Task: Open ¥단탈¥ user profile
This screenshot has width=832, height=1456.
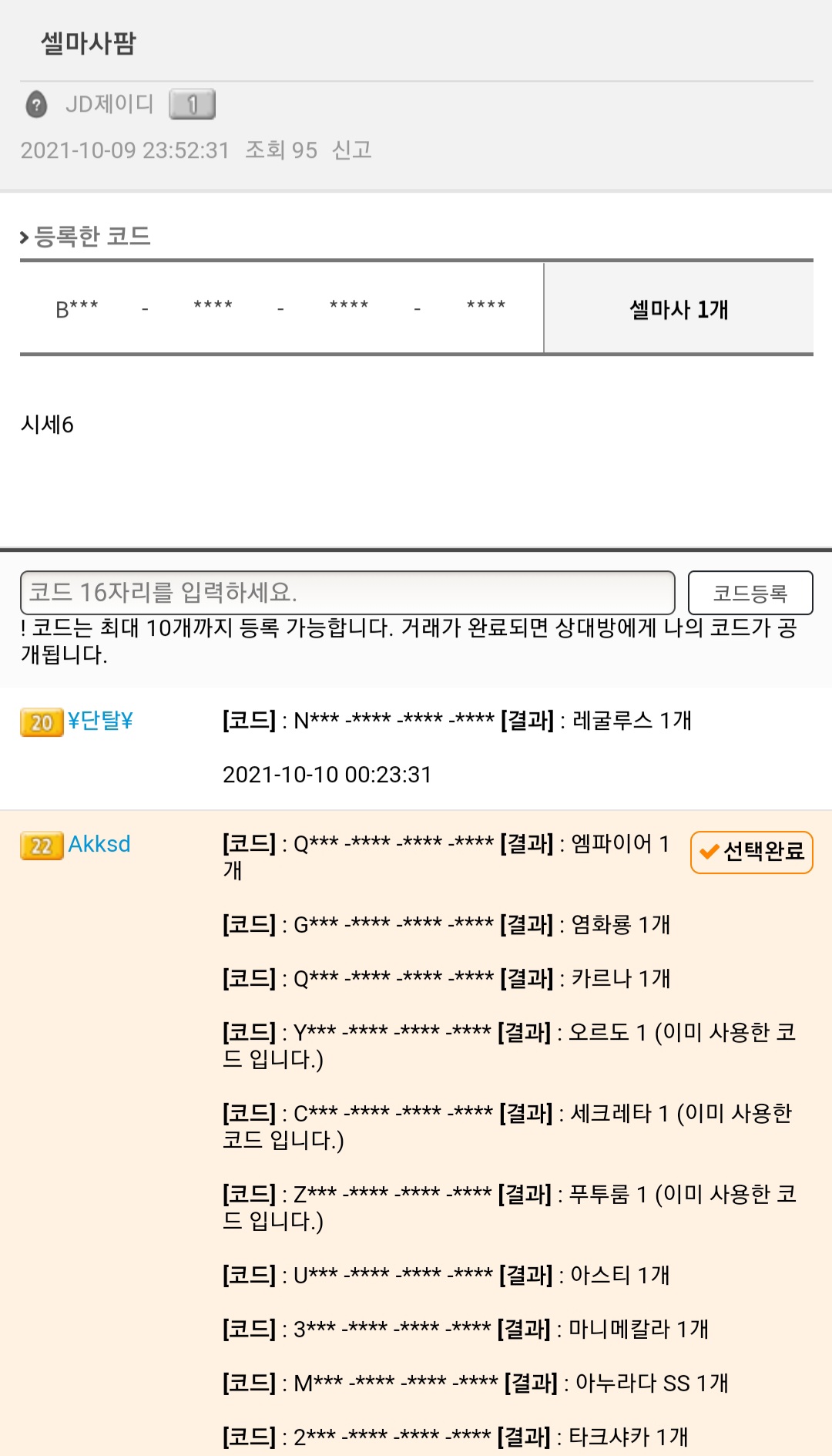Action: [100, 721]
